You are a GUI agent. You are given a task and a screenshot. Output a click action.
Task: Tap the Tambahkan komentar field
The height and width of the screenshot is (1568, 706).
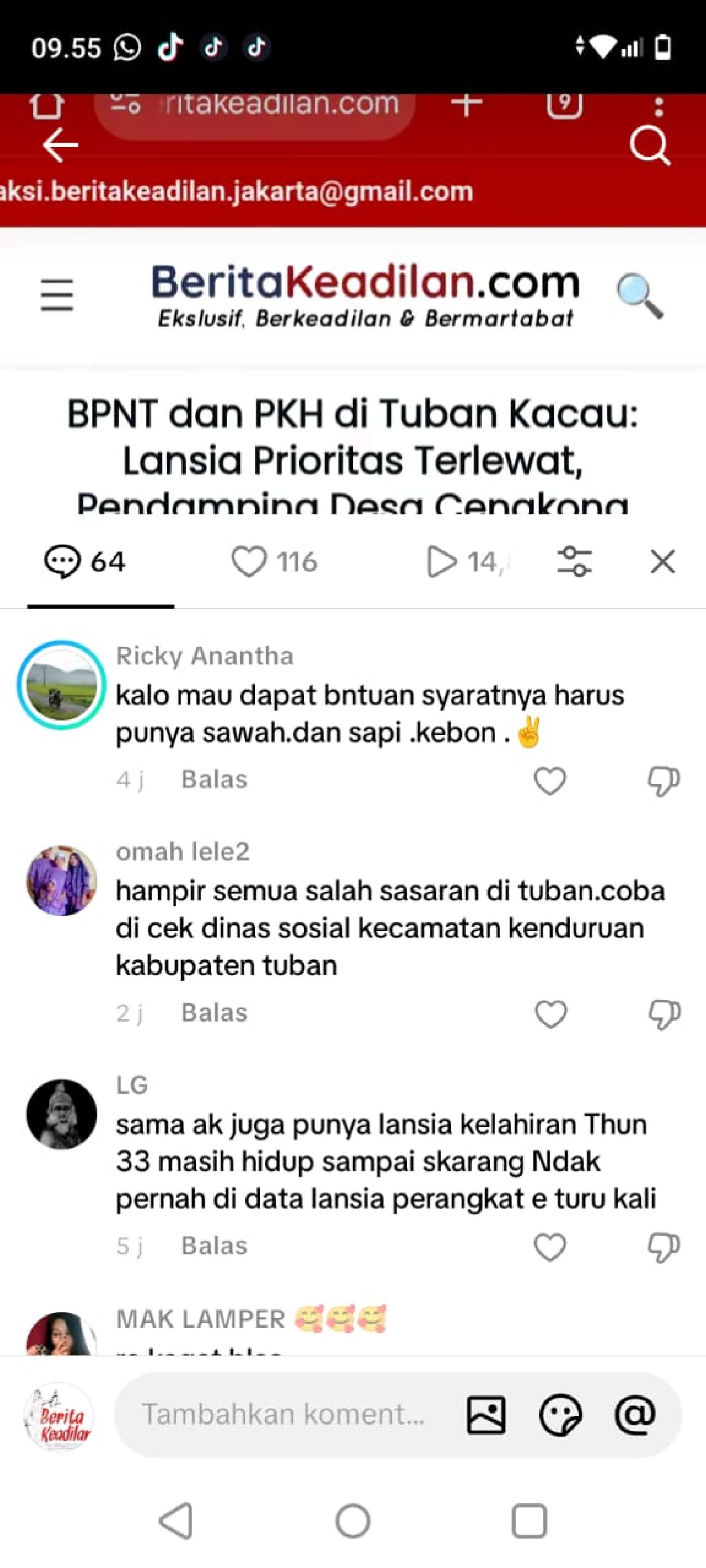click(x=284, y=1414)
